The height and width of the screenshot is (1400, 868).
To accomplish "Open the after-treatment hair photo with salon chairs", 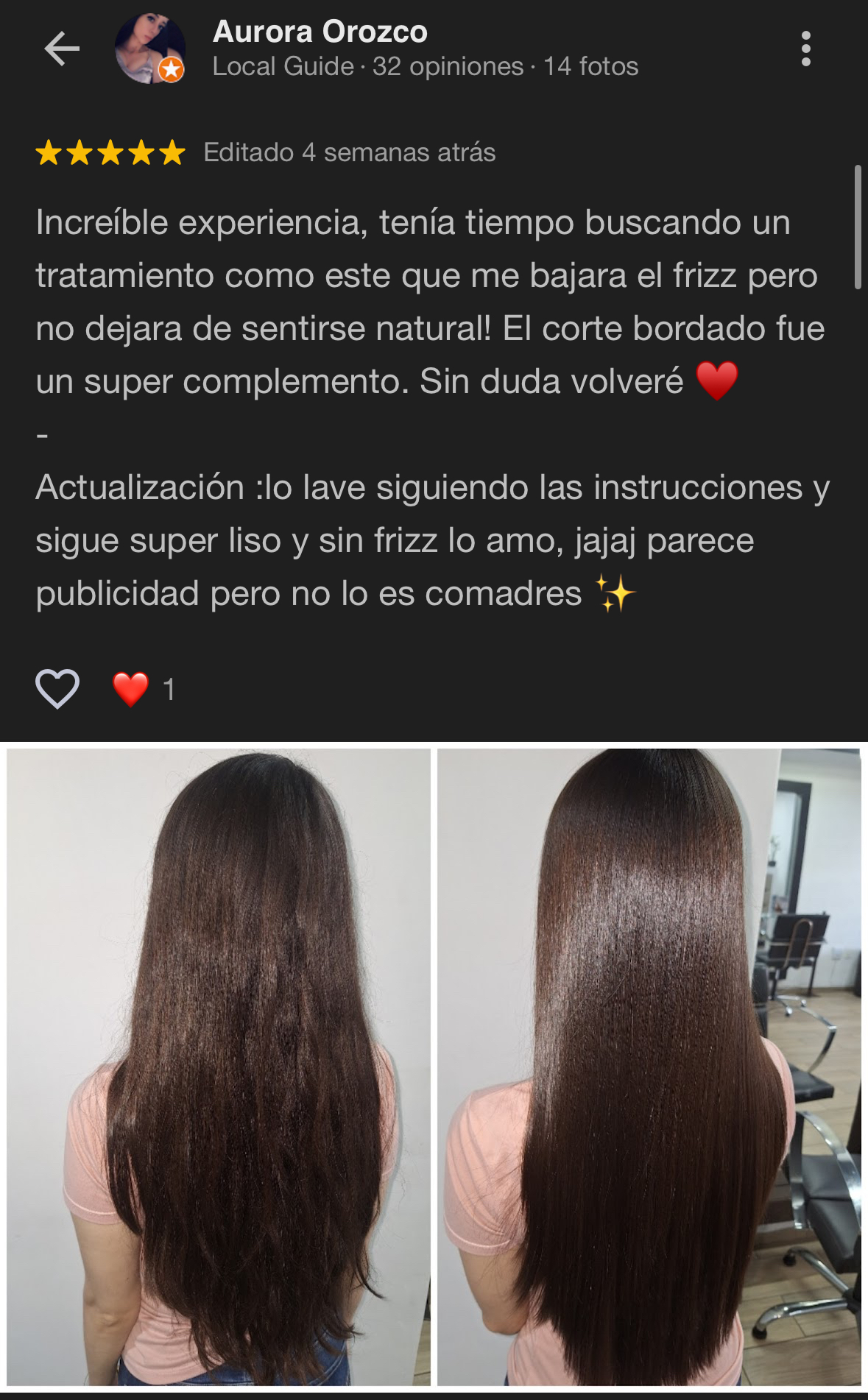I will click(649, 1066).
